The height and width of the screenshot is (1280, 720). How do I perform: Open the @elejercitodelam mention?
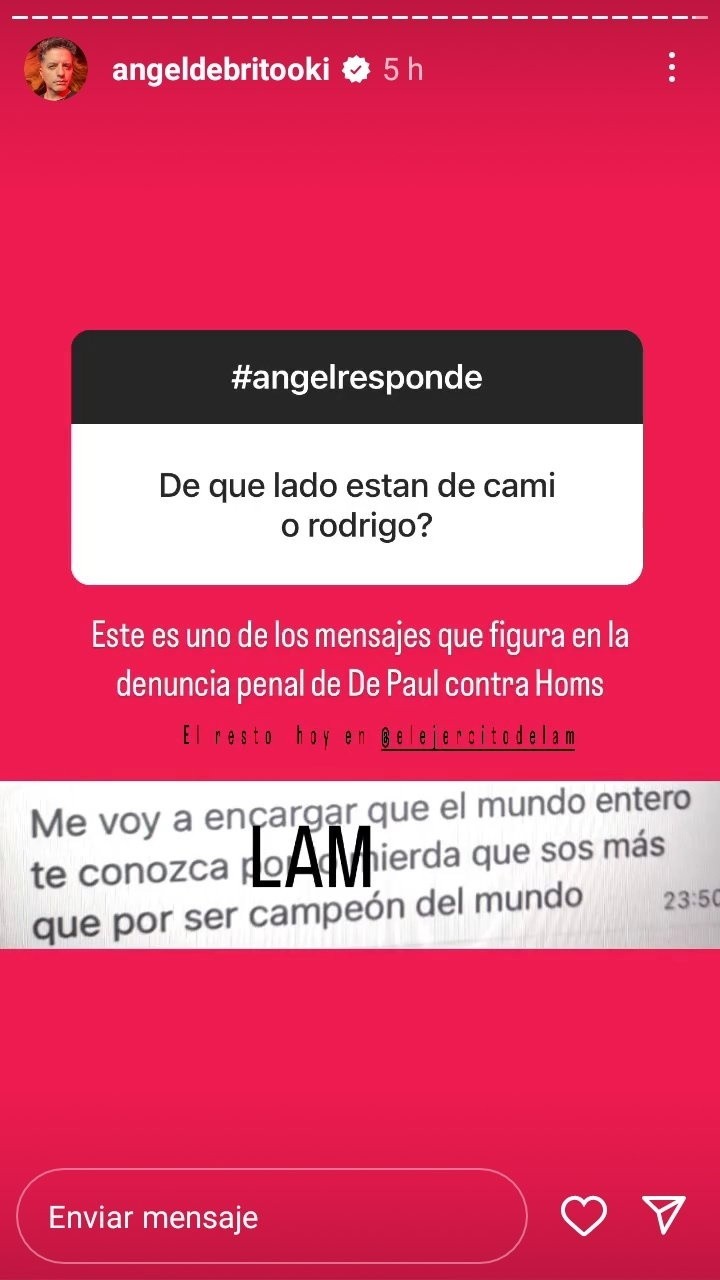click(x=478, y=737)
